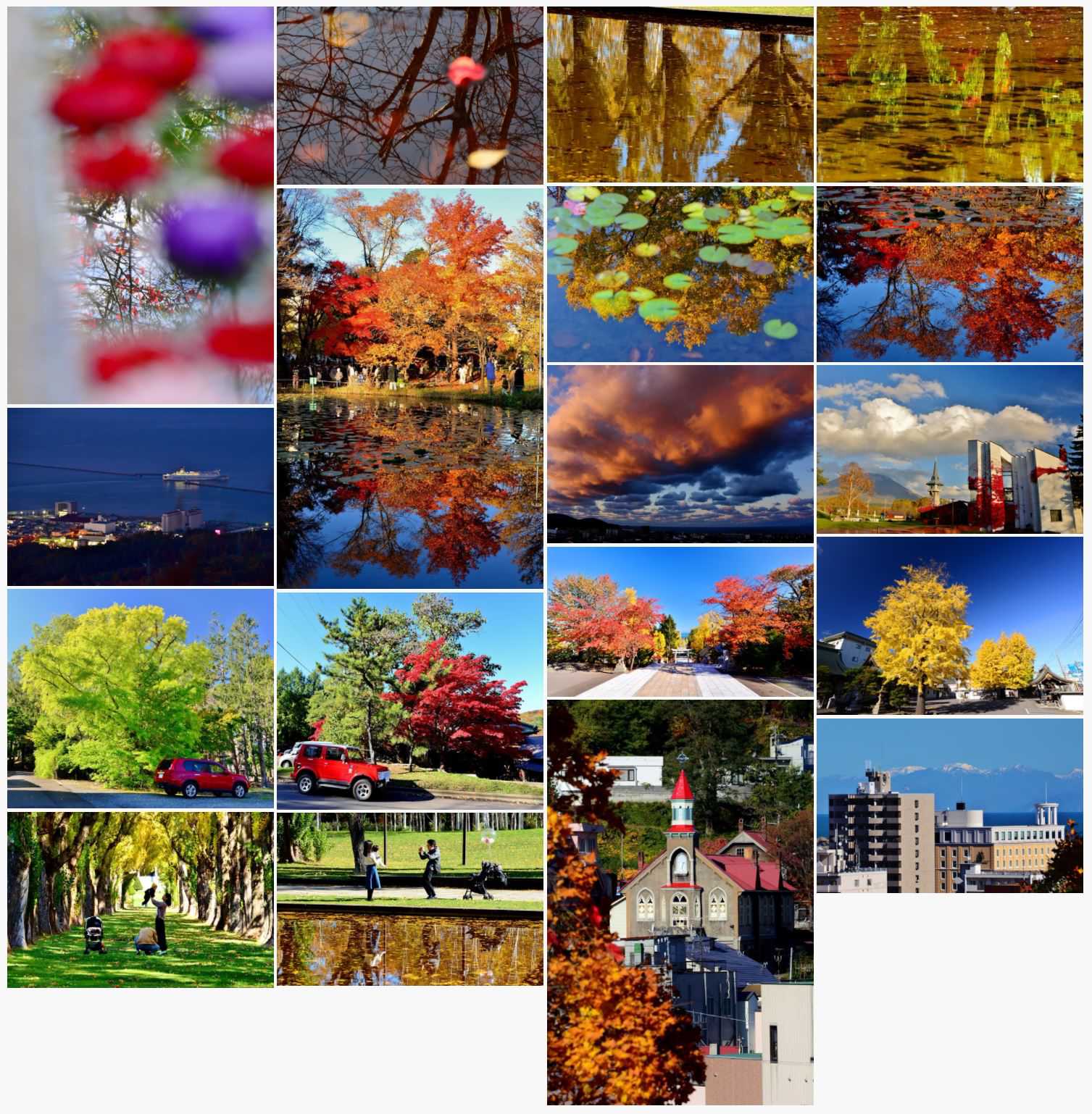Open the blurred red and purple flowers photo
The width and height of the screenshot is (1092, 1114).
click(x=141, y=205)
